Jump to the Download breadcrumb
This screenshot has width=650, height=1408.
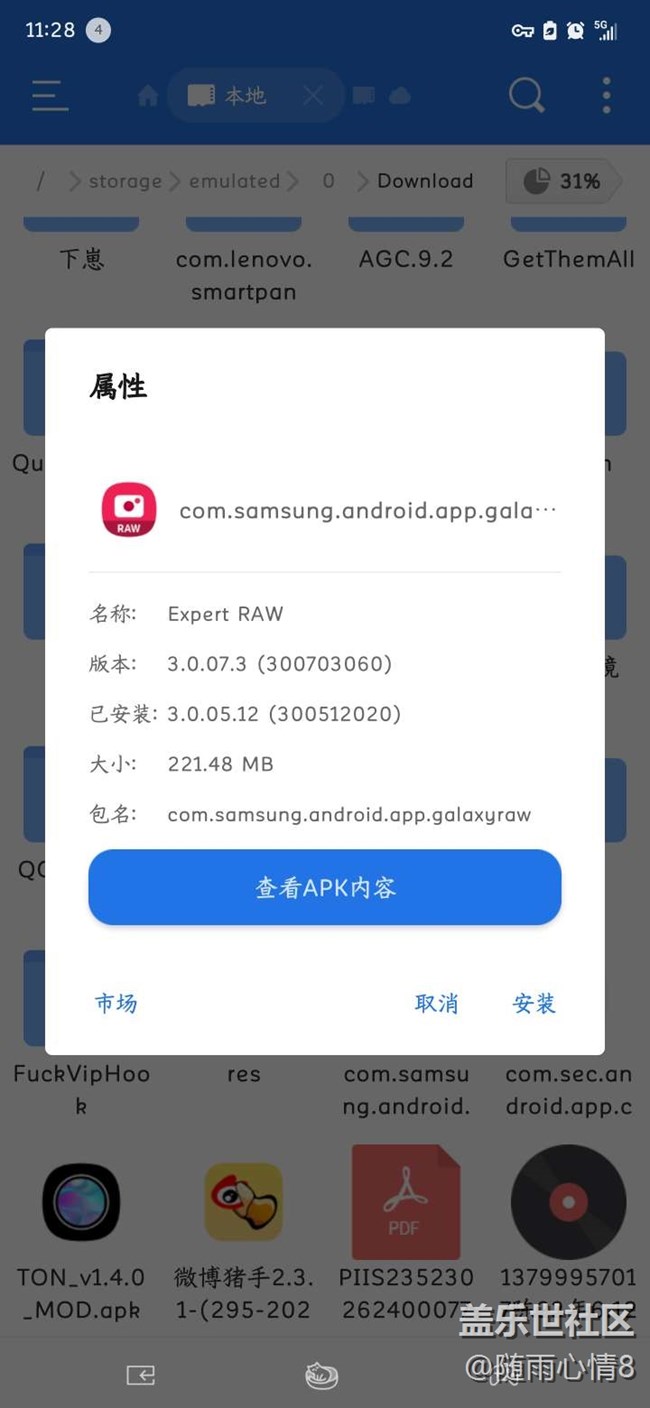pyautogui.click(x=425, y=181)
